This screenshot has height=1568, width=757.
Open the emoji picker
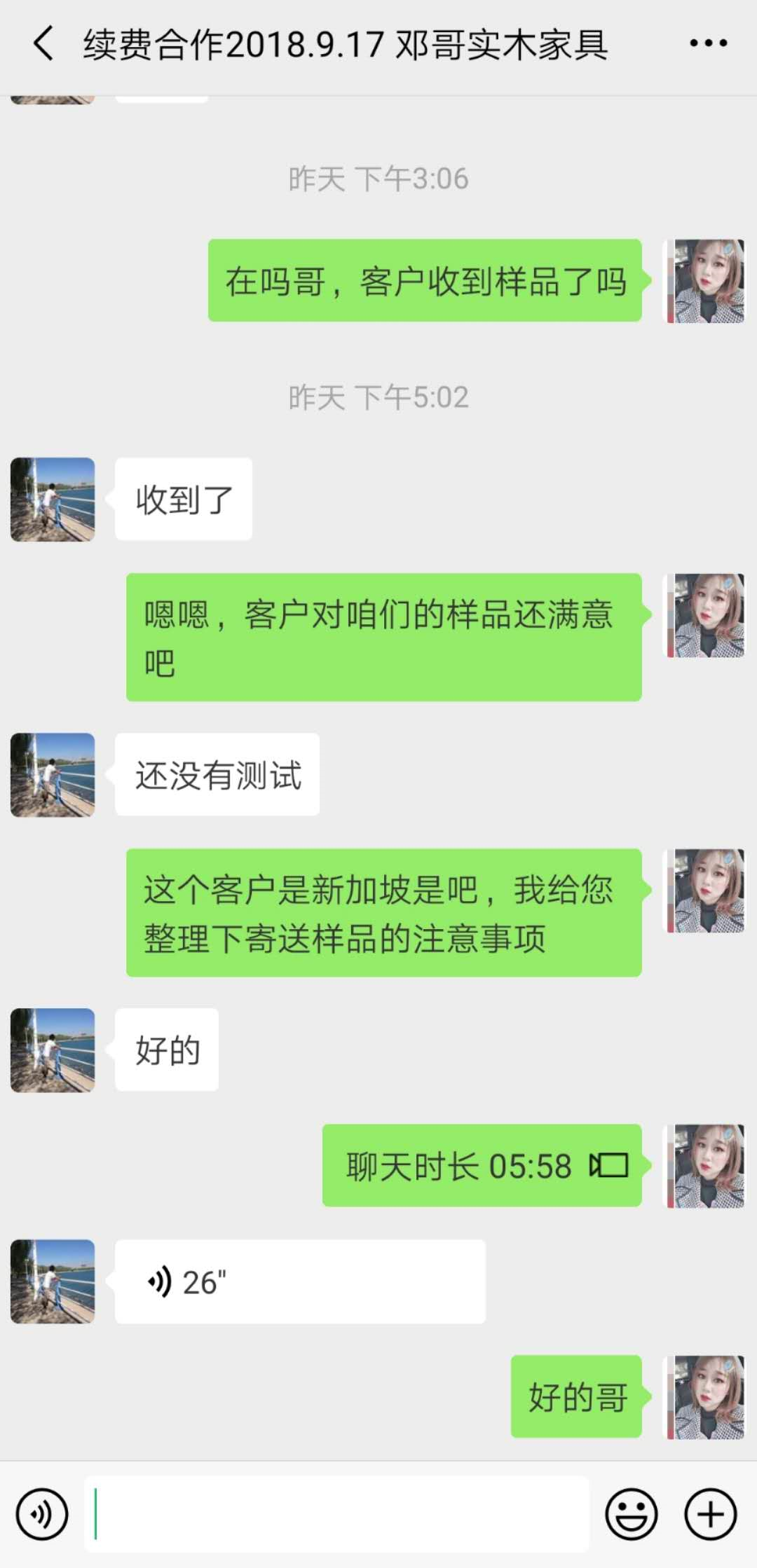pyautogui.click(x=632, y=1514)
